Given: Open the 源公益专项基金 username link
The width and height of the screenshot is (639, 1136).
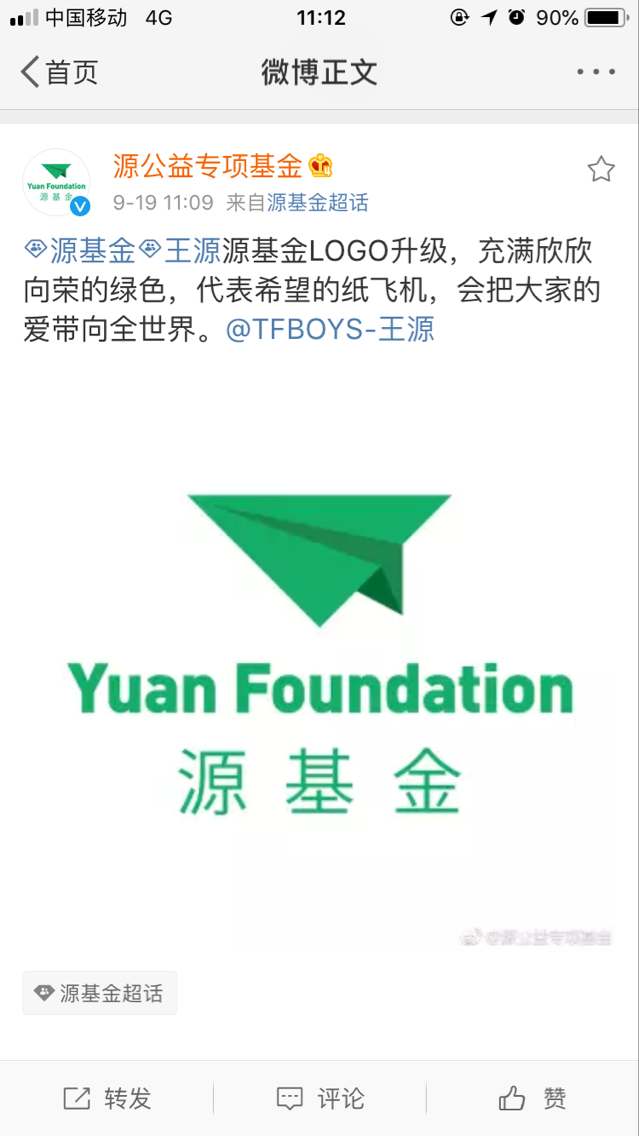Looking at the screenshot, I should tap(207, 167).
